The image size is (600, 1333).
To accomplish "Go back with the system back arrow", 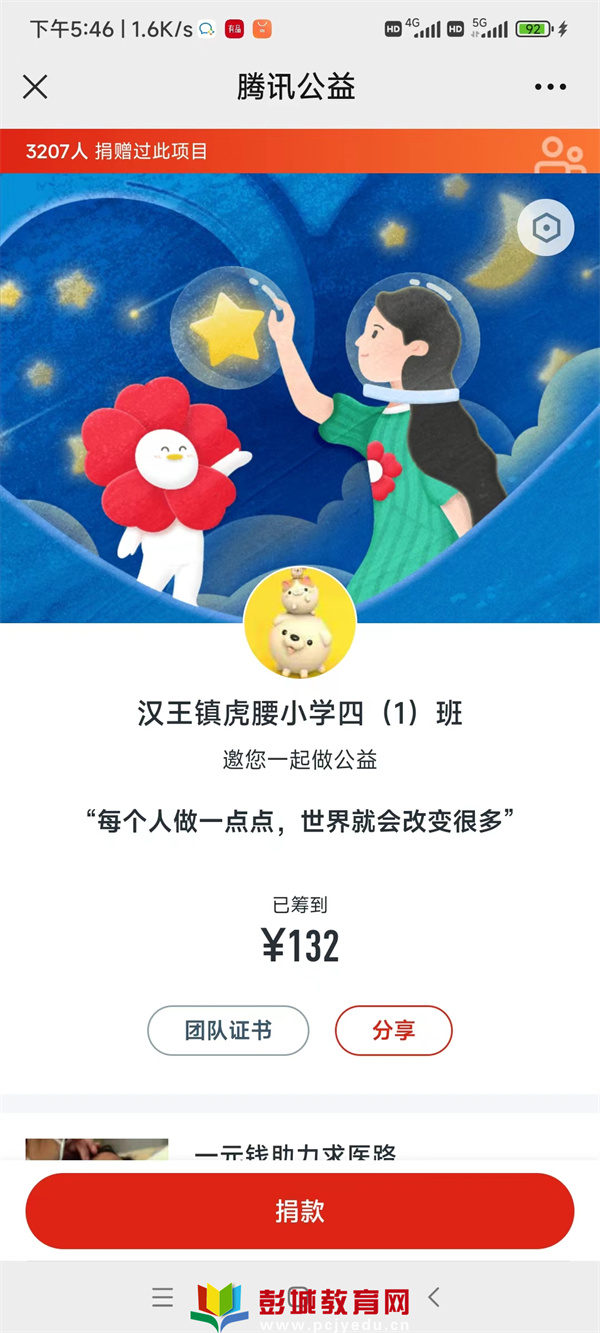I will (434, 1297).
